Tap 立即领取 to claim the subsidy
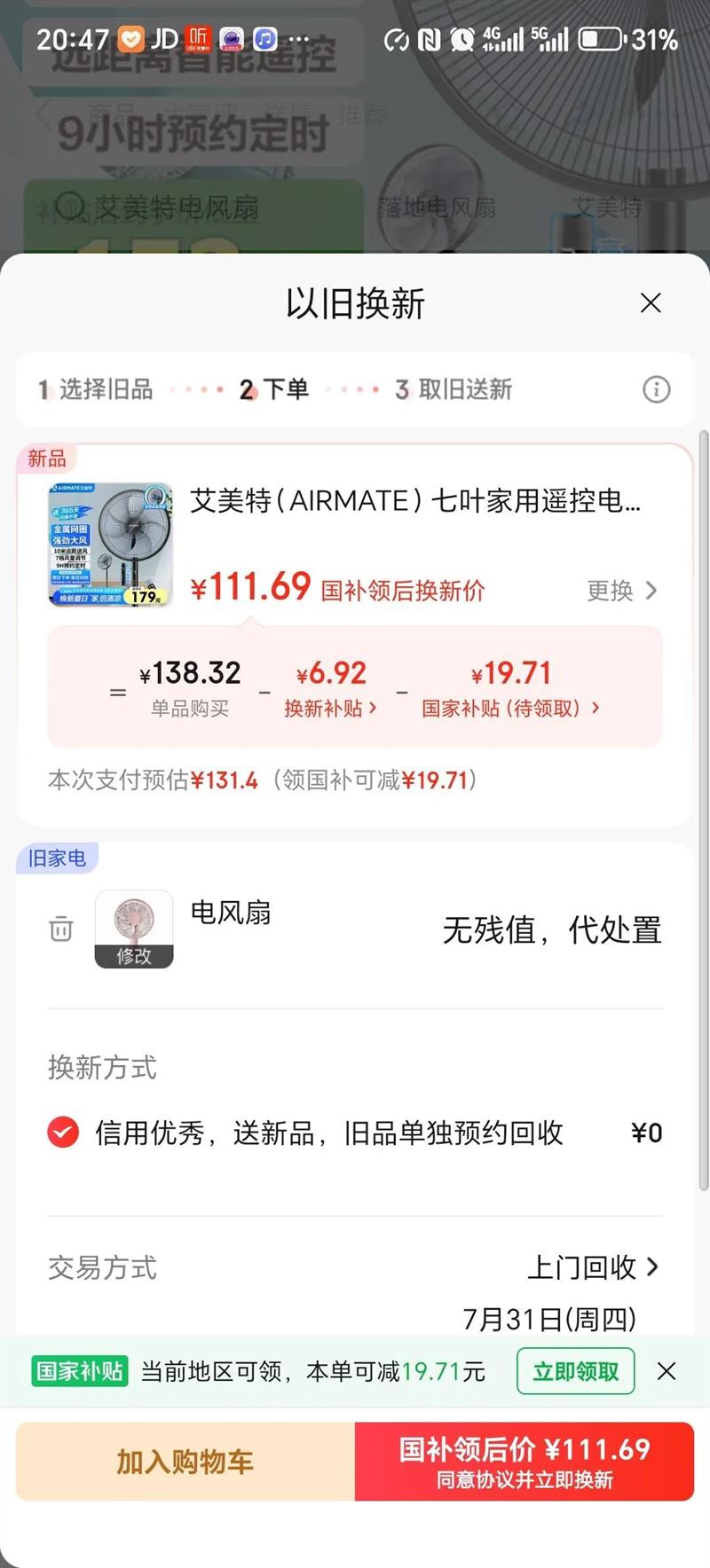 575,1371
